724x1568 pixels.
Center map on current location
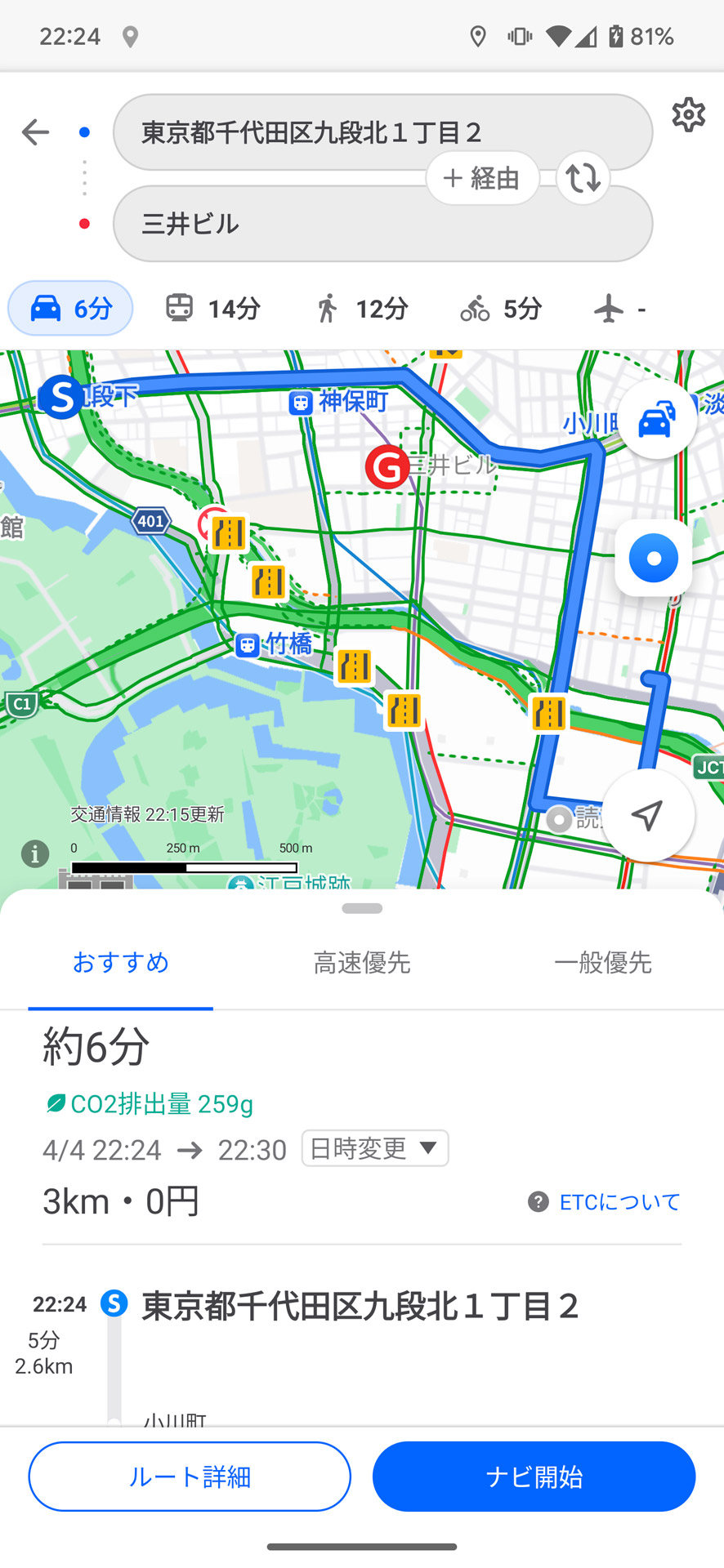(x=653, y=559)
